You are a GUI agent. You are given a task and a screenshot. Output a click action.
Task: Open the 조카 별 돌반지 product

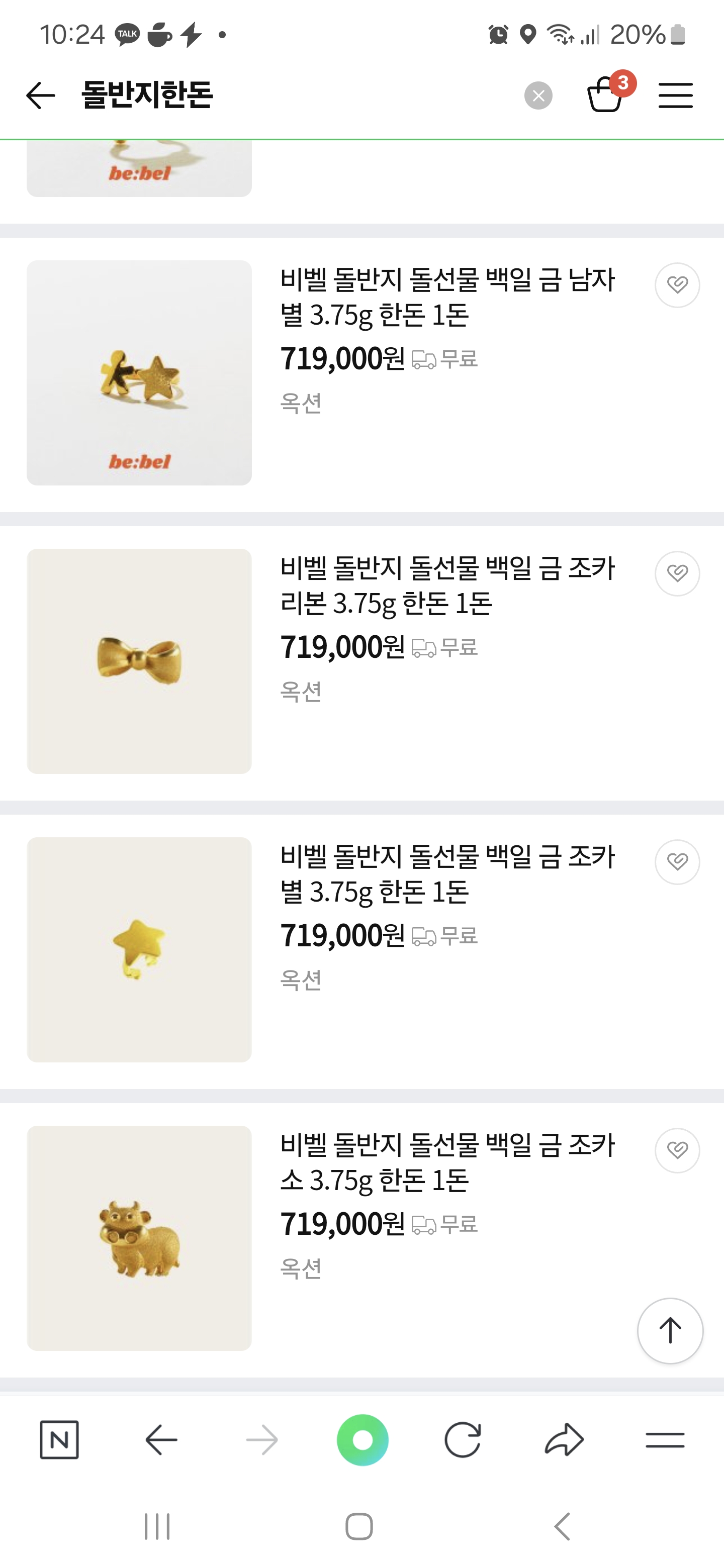[447, 874]
